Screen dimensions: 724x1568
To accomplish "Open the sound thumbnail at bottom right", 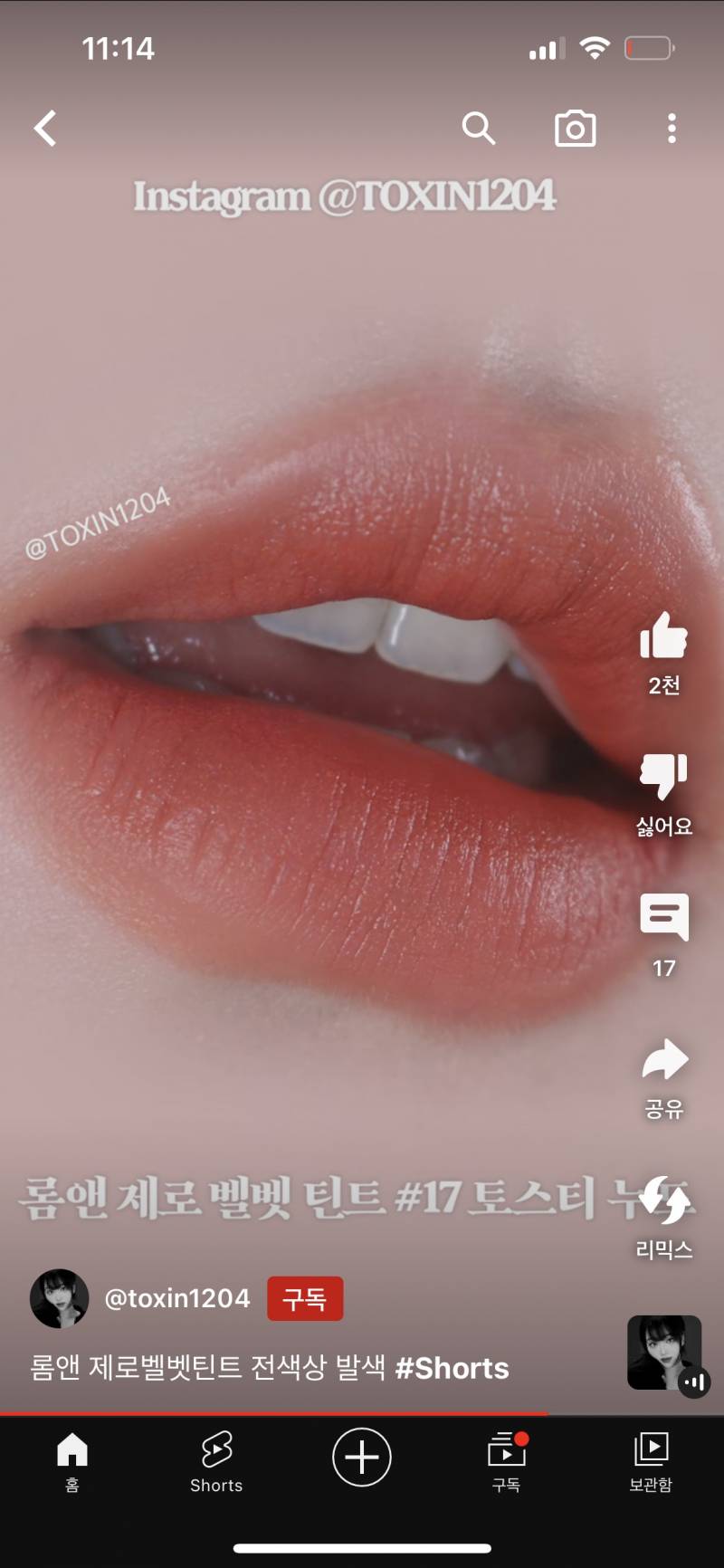I will pyautogui.click(x=664, y=1353).
